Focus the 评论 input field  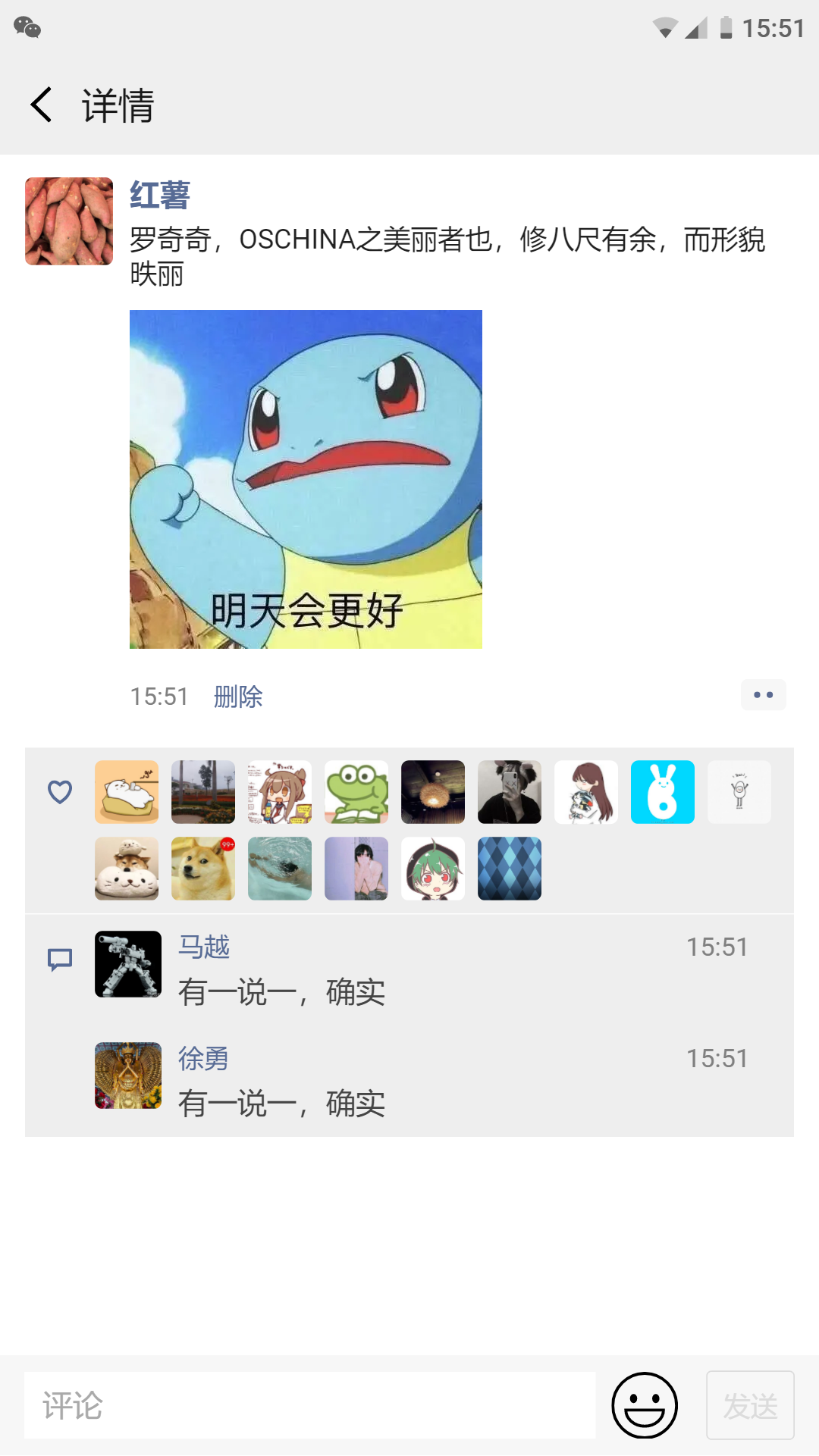[x=310, y=1405]
